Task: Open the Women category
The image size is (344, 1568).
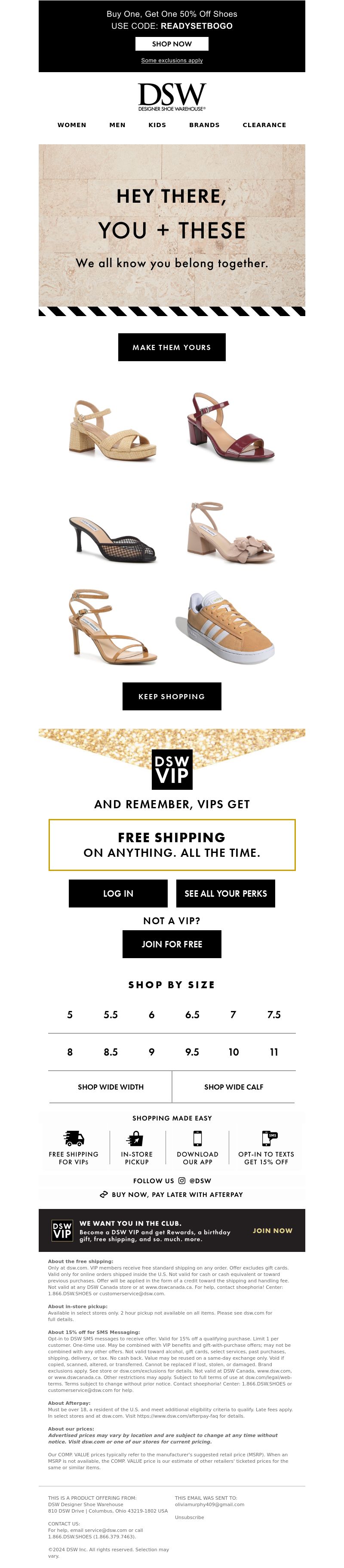Action: (72, 125)
